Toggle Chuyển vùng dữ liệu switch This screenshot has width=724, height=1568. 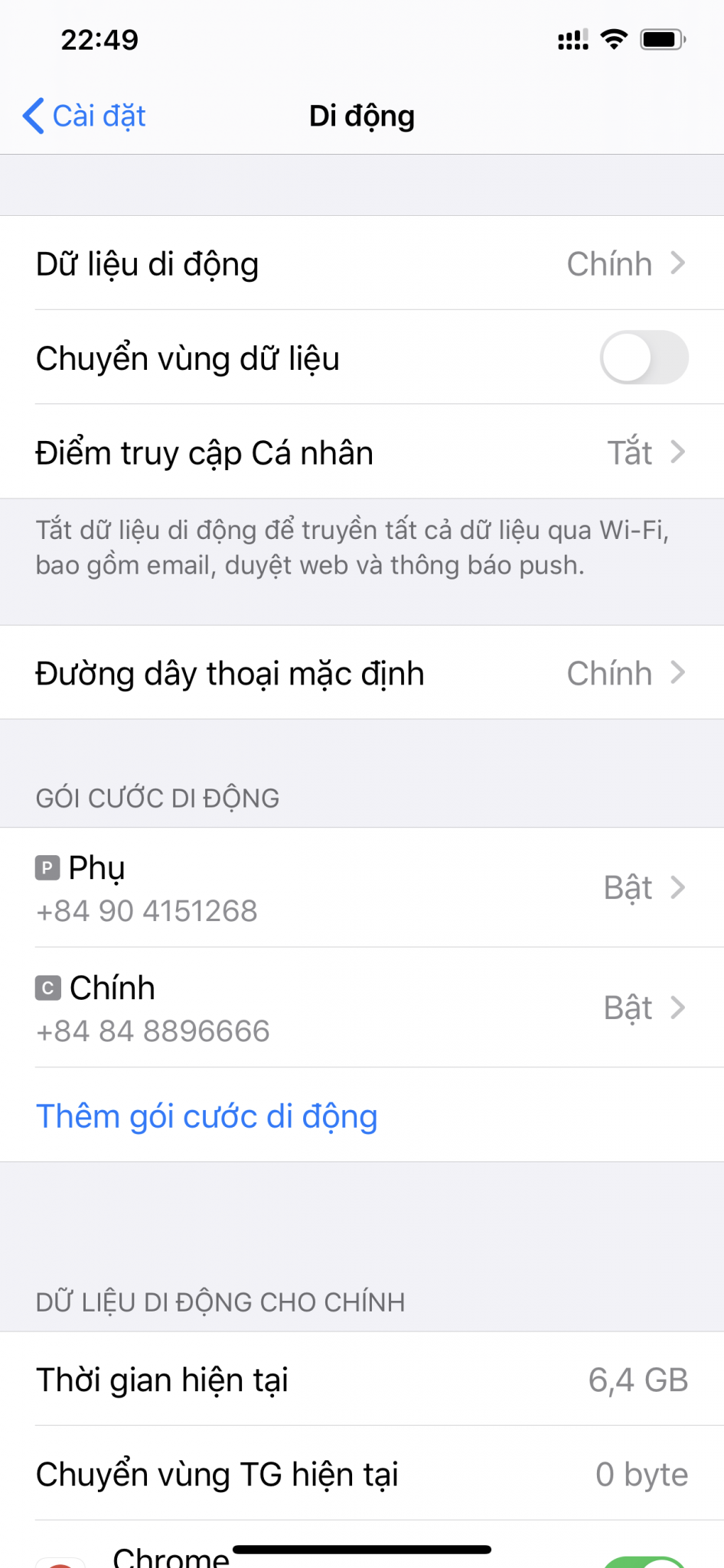pos(644,358)
